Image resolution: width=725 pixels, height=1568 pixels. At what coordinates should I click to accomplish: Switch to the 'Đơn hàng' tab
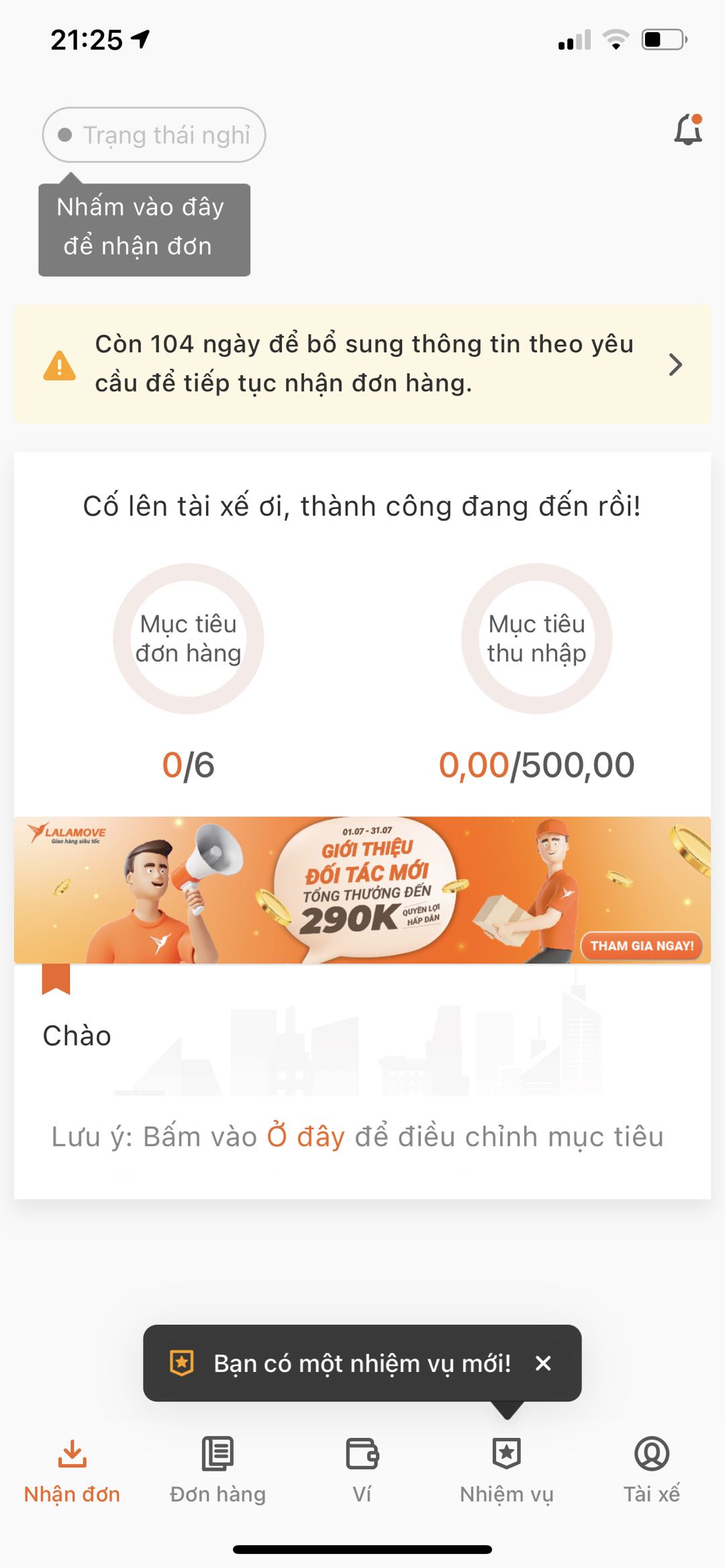pyautogui.click(x=217, y=1469)
